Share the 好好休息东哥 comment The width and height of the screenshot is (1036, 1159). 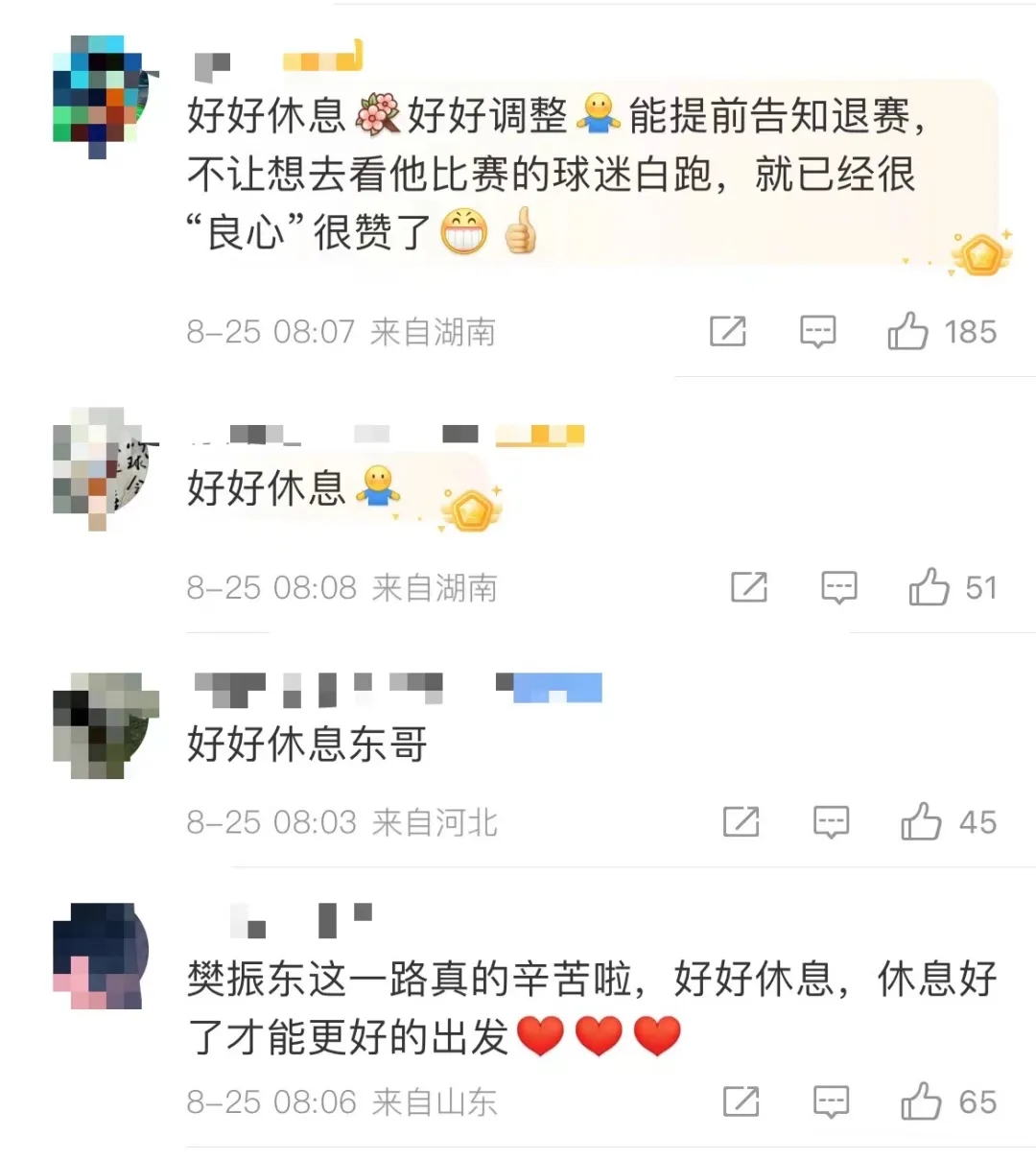click(x=741, y=822)
